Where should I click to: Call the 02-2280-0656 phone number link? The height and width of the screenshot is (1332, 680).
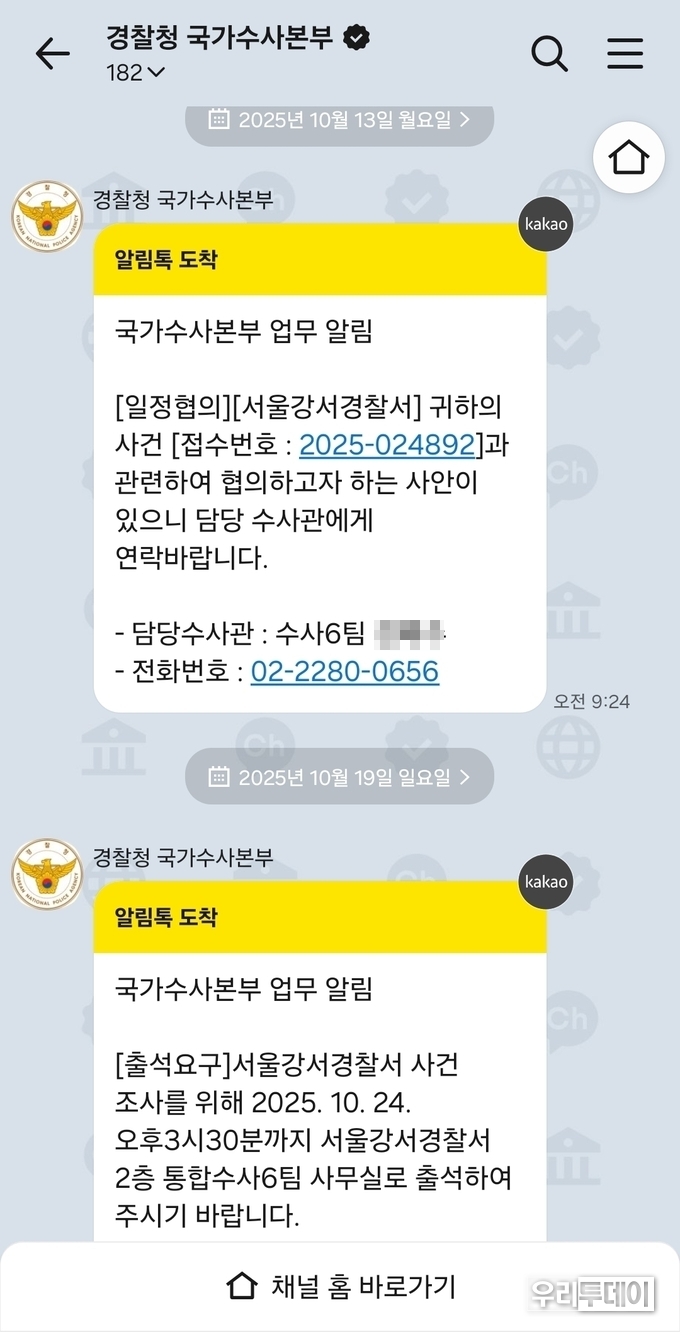click(345, 670)
